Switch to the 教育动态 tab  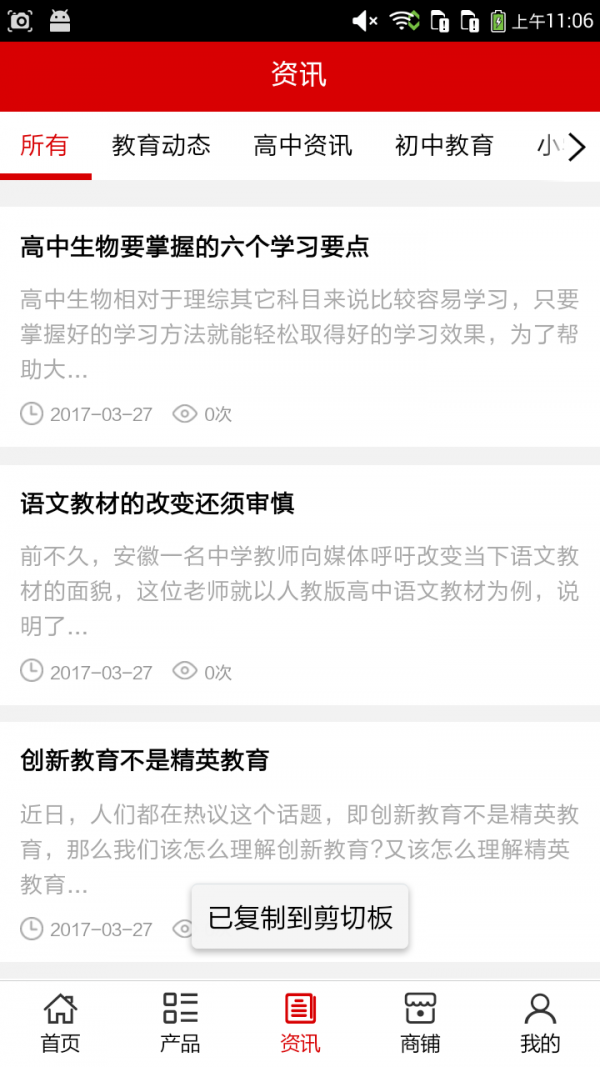161,146
